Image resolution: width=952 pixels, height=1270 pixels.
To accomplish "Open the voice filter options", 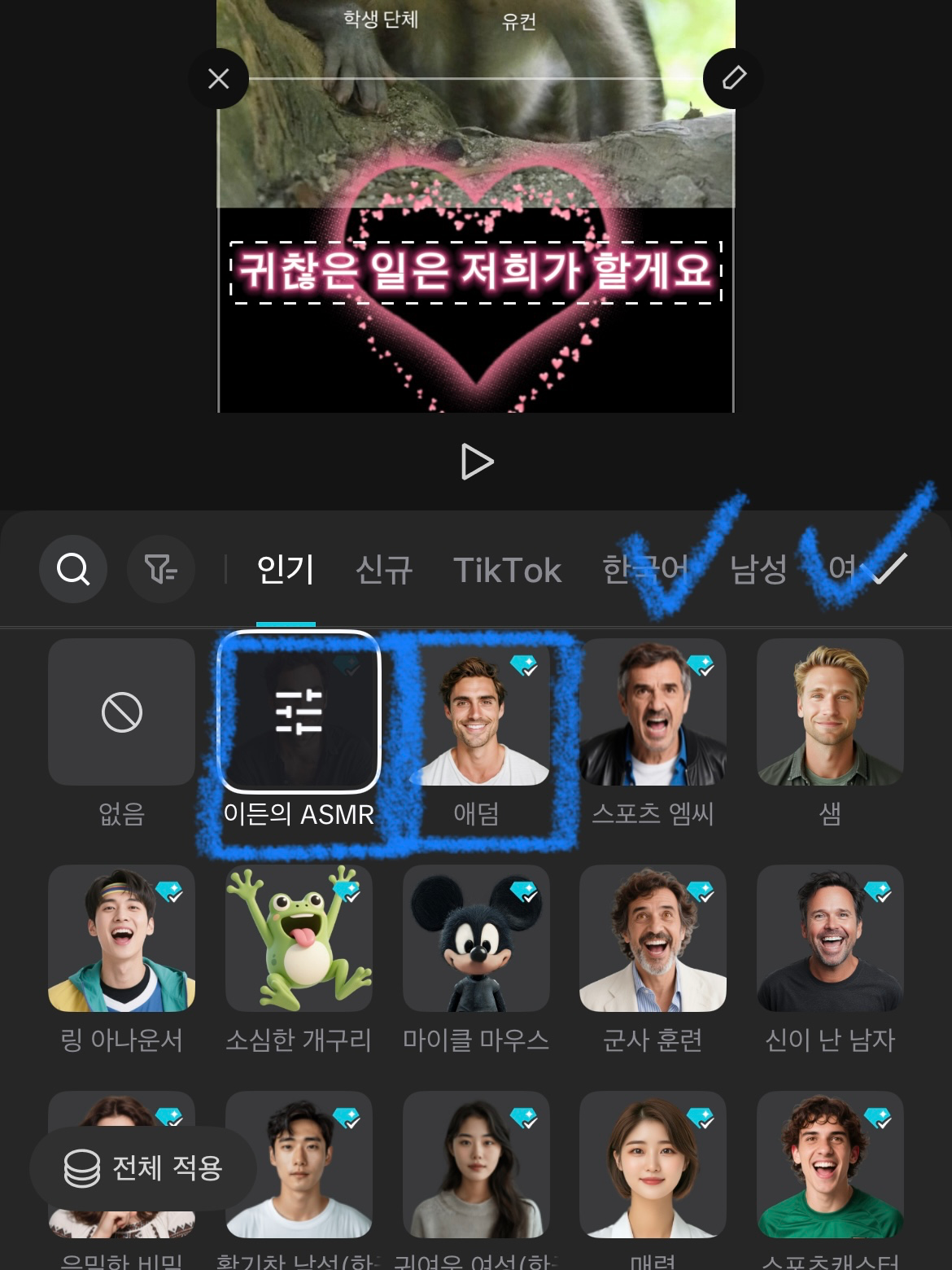I will tap(161, 569).
